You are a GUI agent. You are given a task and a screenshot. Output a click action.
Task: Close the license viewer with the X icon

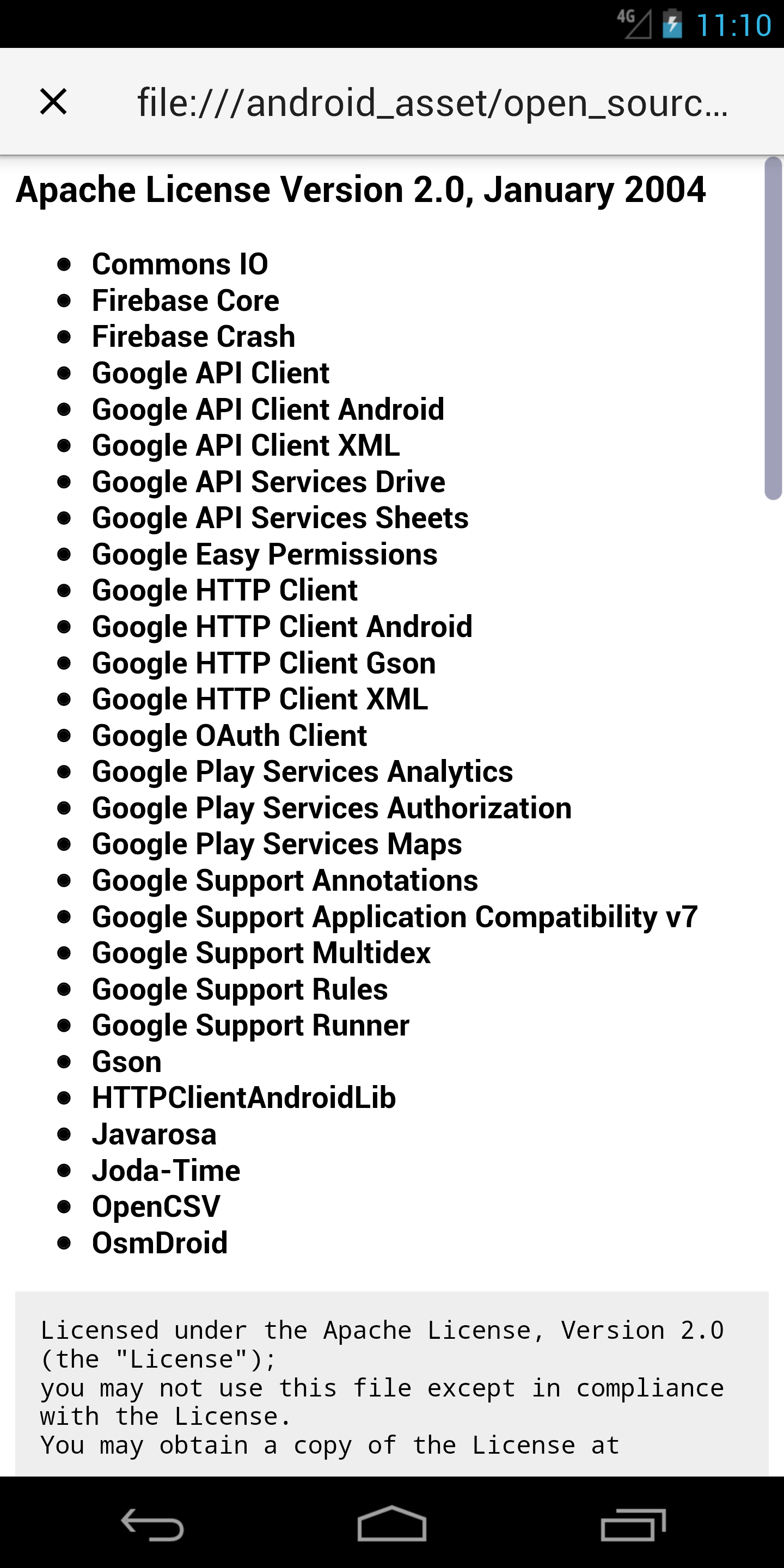(x=53, y=101)
